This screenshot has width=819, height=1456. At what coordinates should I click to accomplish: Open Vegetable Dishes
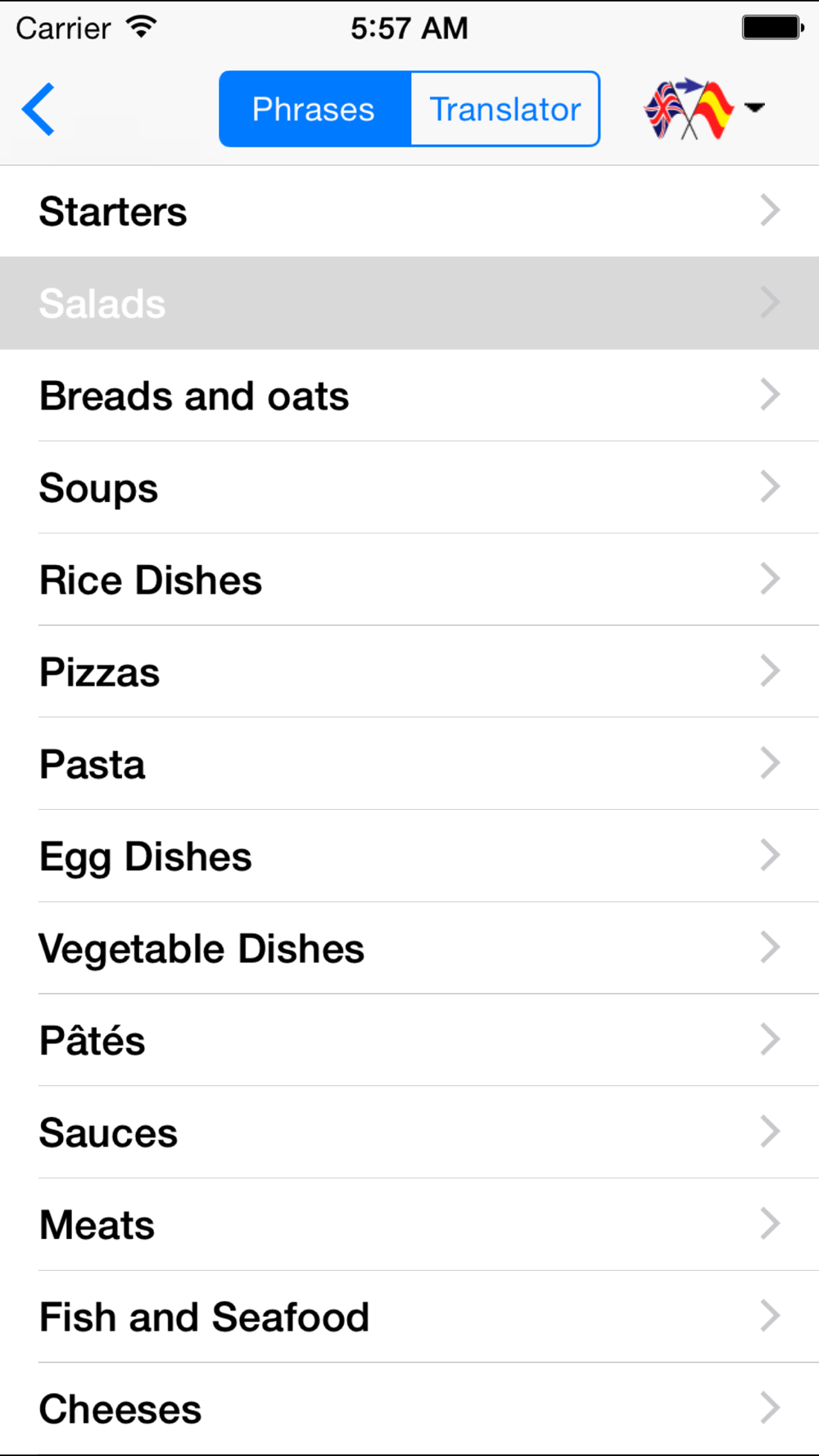point(409,948)
